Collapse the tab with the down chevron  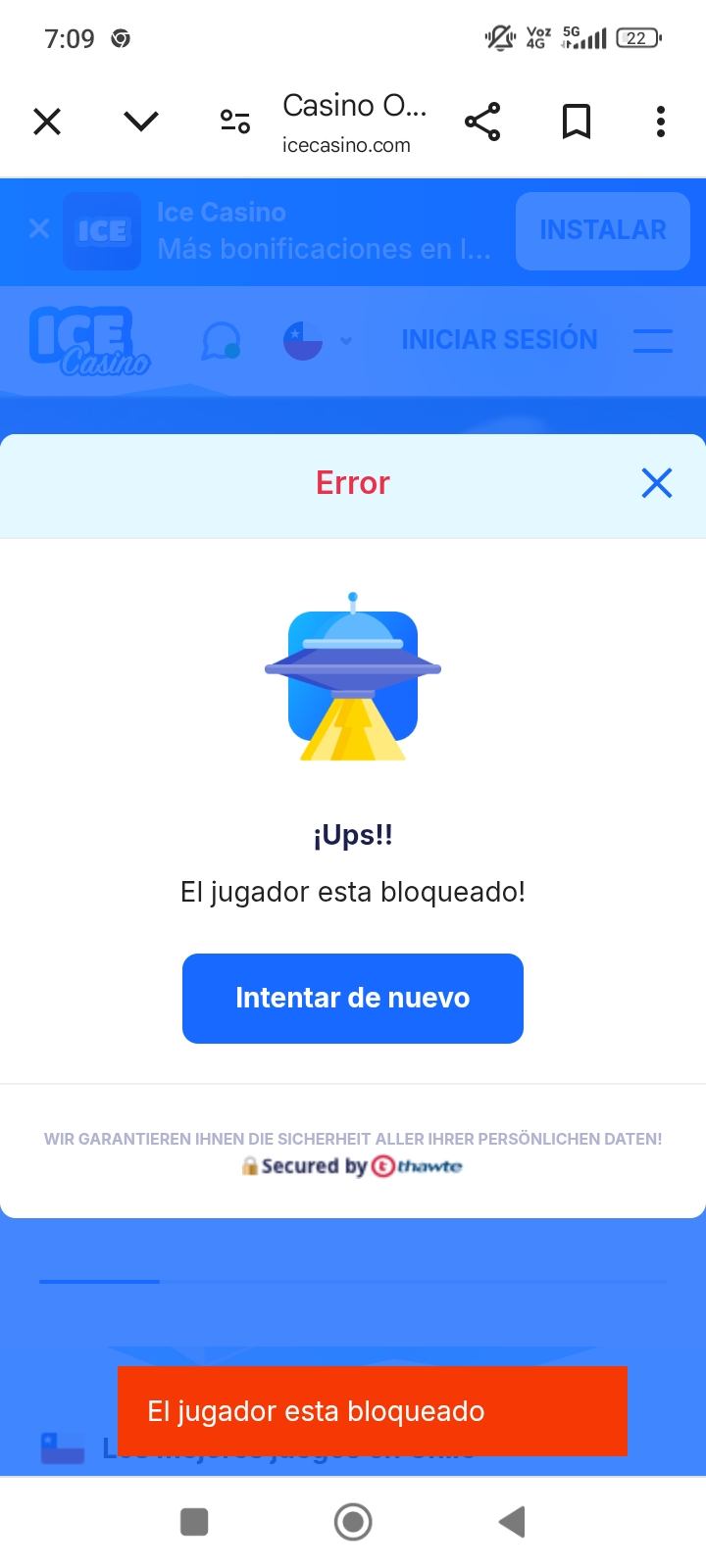coord(140,122)
